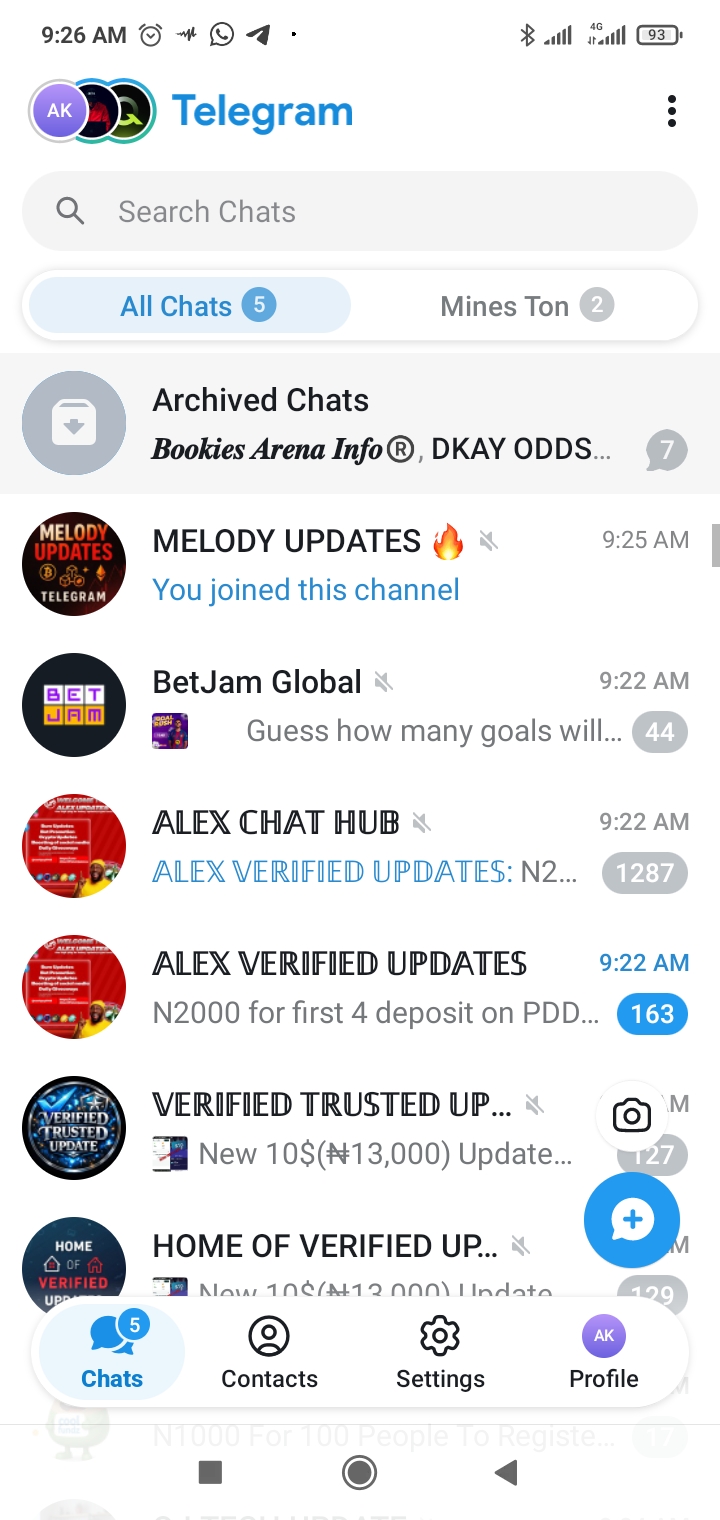Open Archived Chats

(x=360, y=423)
